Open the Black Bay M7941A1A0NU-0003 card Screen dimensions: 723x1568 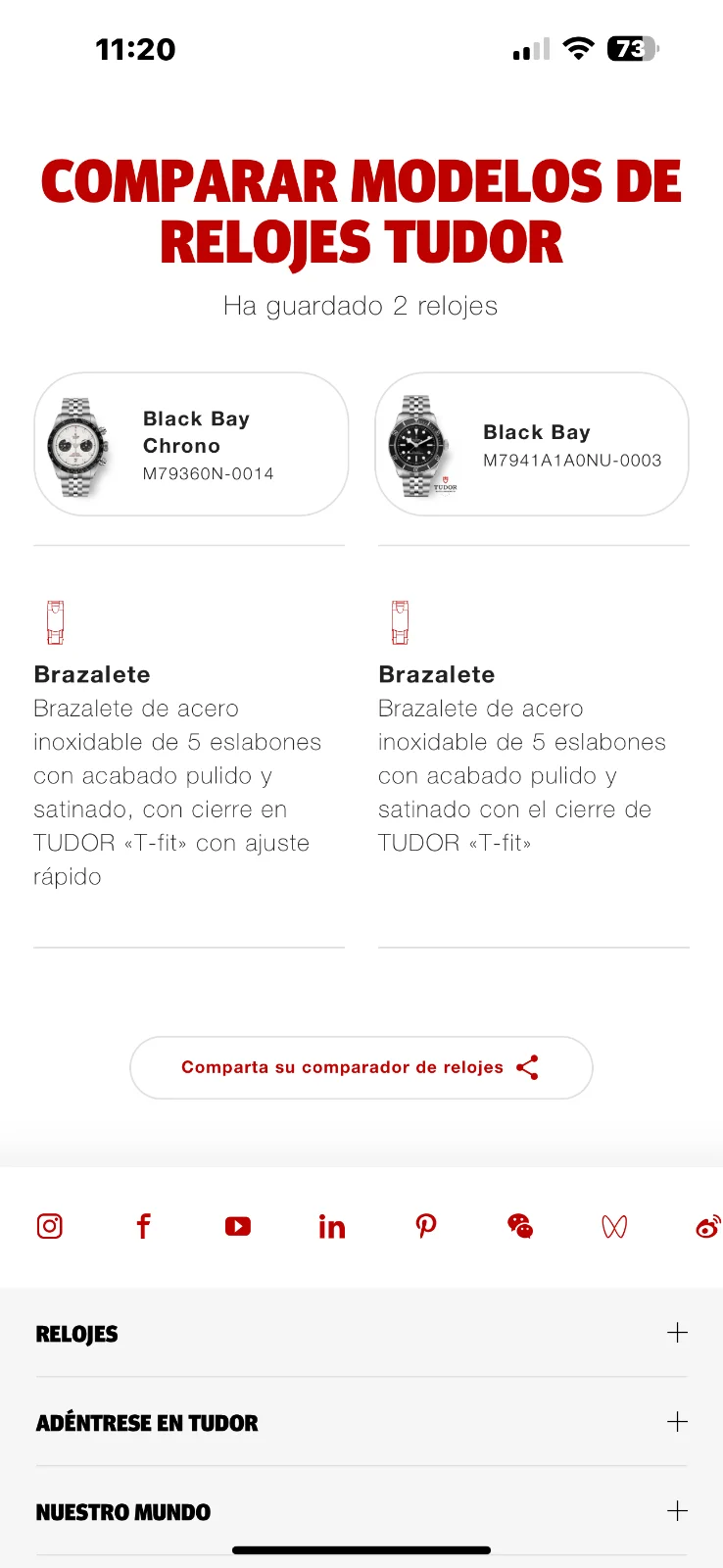[x=532, y=445]
